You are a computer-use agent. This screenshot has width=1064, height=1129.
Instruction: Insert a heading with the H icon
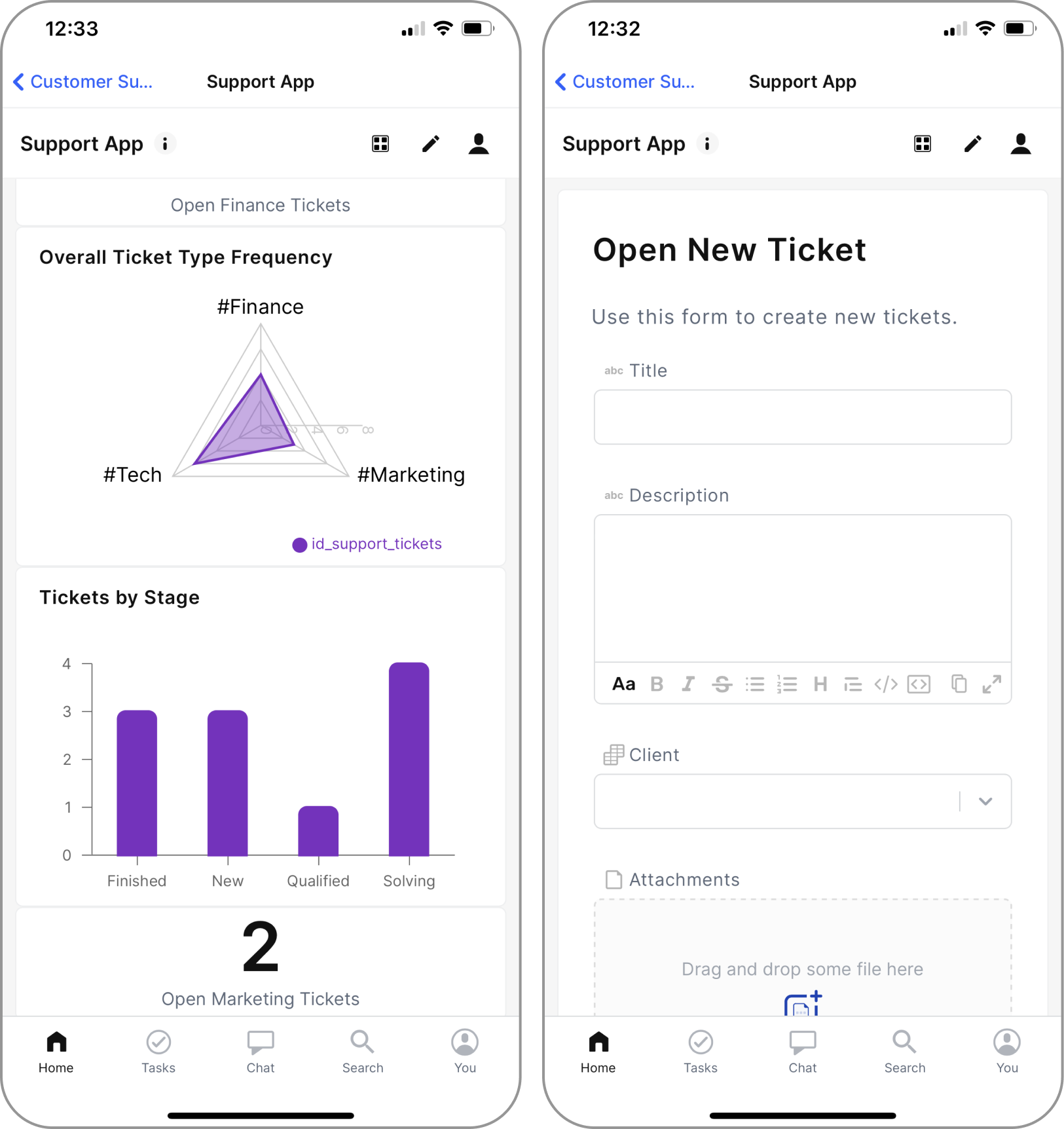tap(820, 684)
